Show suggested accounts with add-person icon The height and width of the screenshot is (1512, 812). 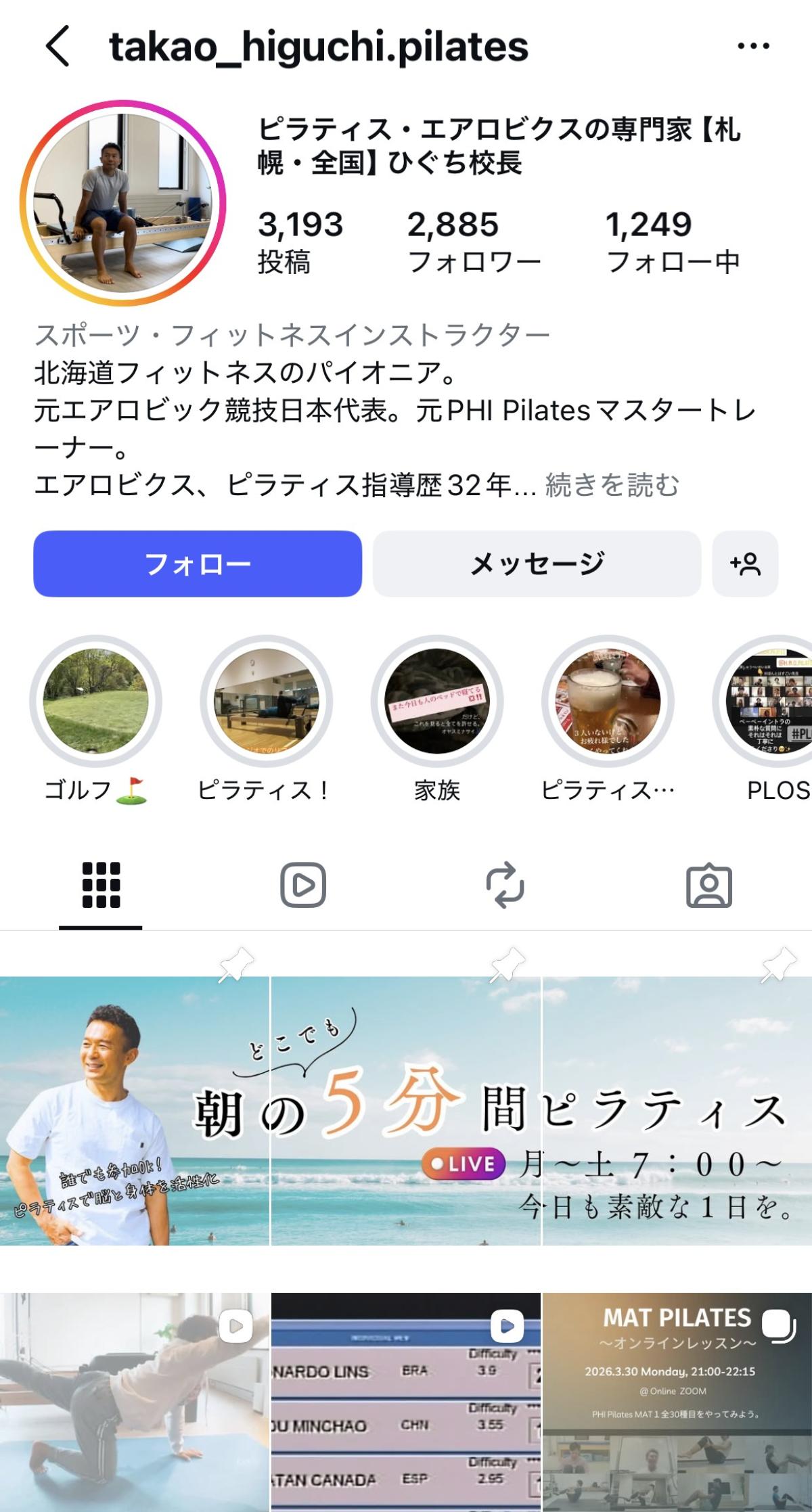click(x=745, y=564)
